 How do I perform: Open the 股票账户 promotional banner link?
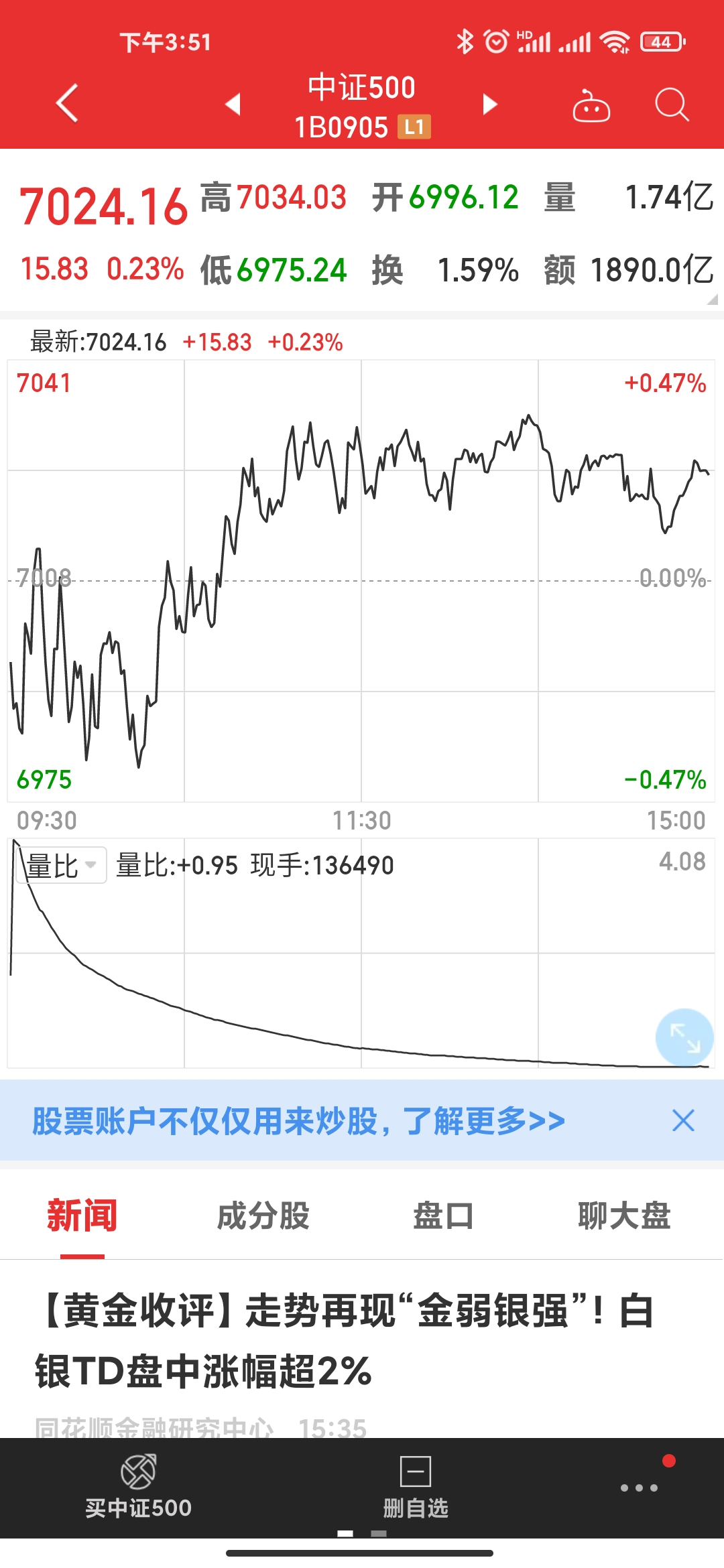pos(299,1121)
